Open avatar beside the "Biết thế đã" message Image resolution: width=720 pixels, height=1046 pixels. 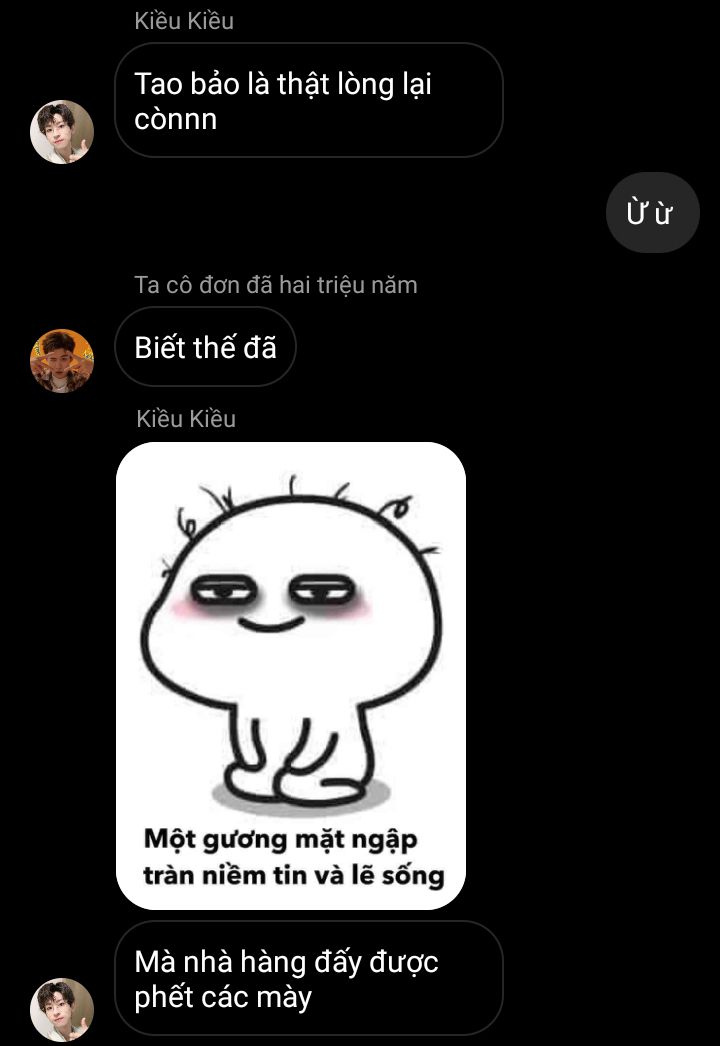tap(62, 361)
